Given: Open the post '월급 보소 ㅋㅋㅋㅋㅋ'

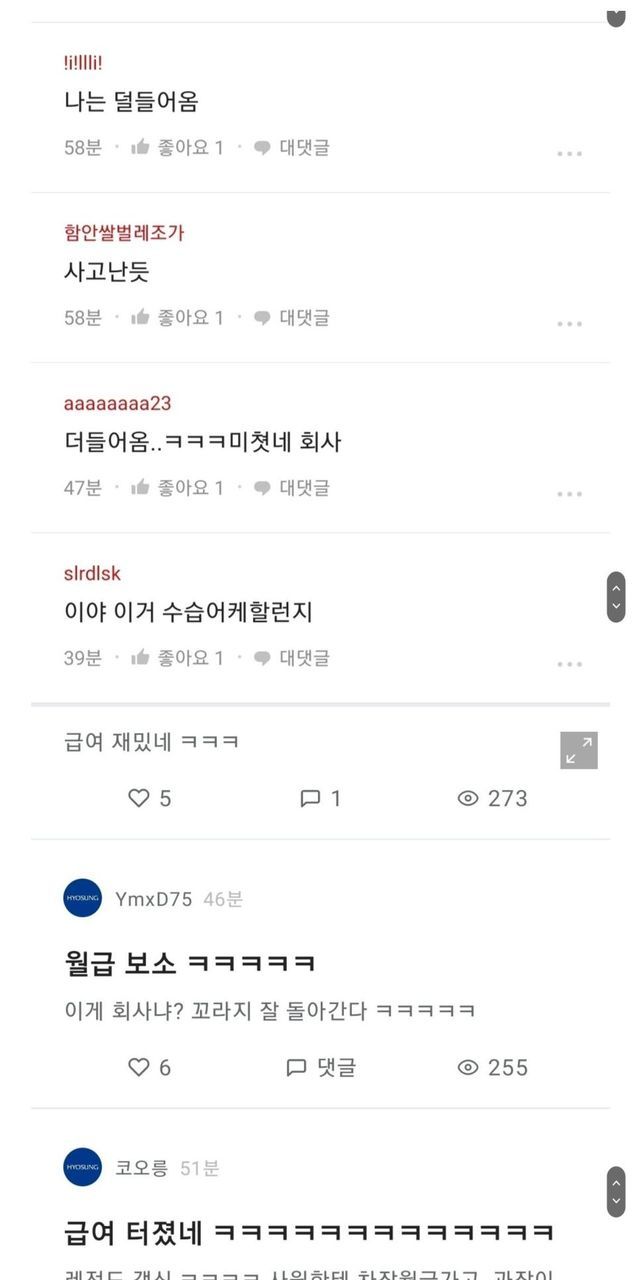Looking at the screenshot, I should (190, 963).
